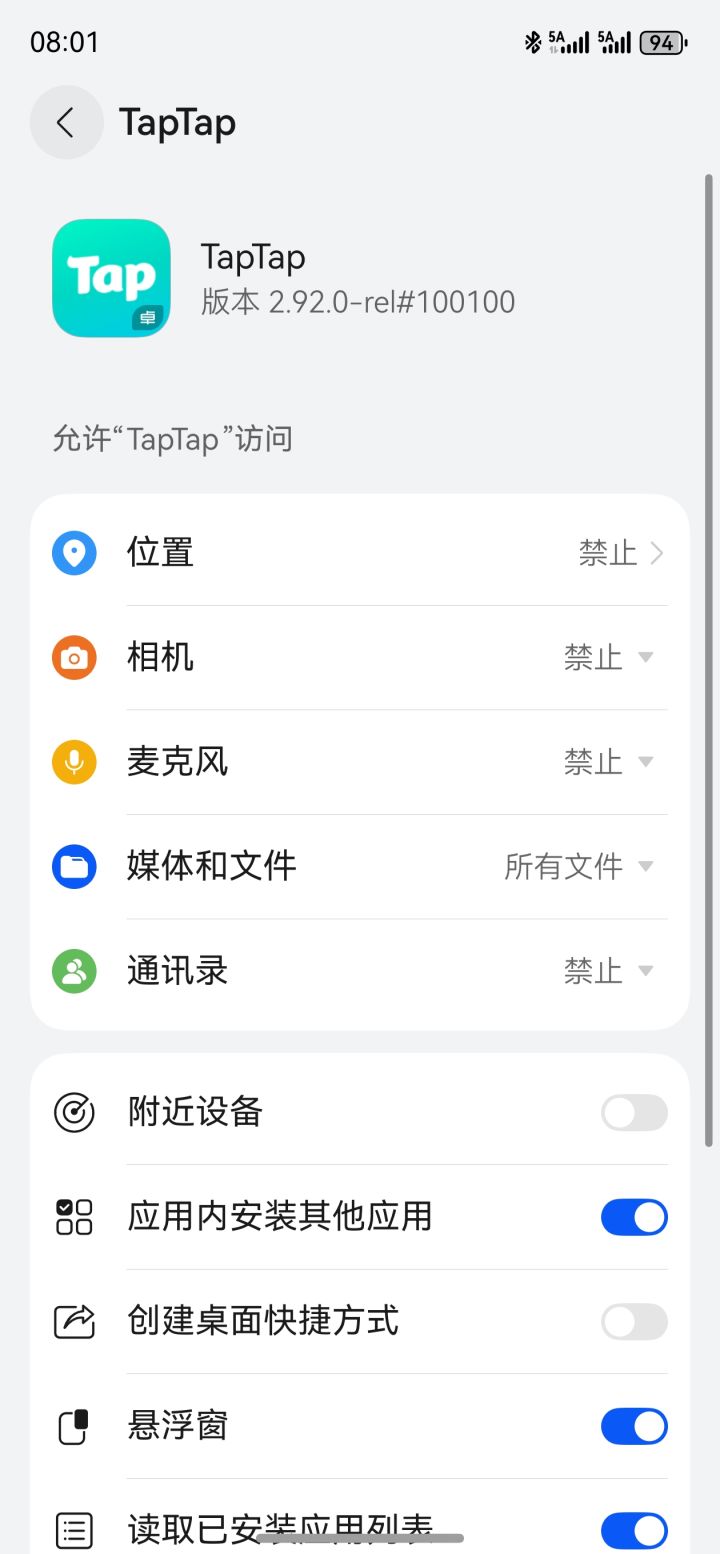Screen dimensions: 720x1554
Task: Click the 麦克风 microphone icon
Action: pyautogui.click(x=72, y=761)
